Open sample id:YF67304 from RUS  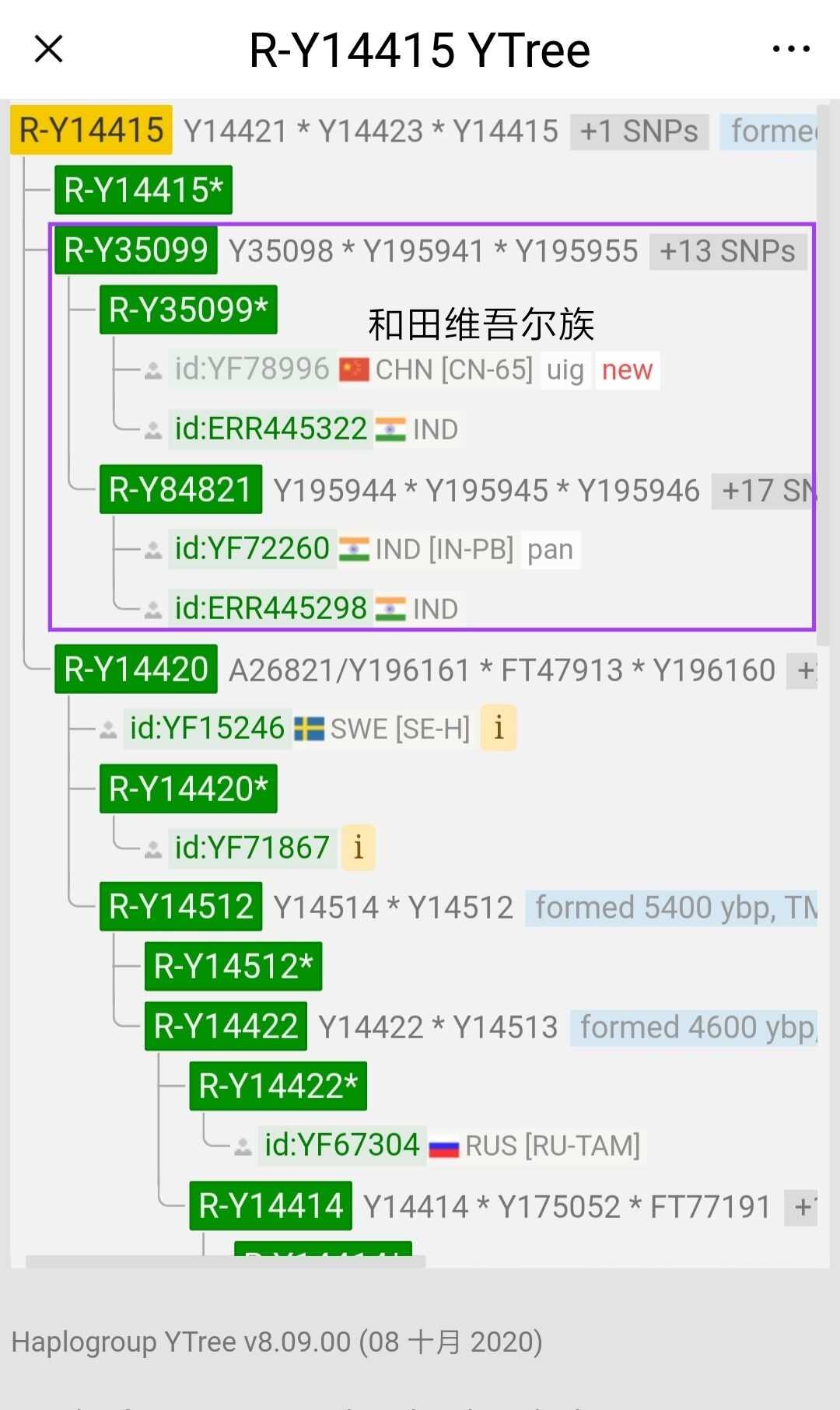coord(342,1146)
